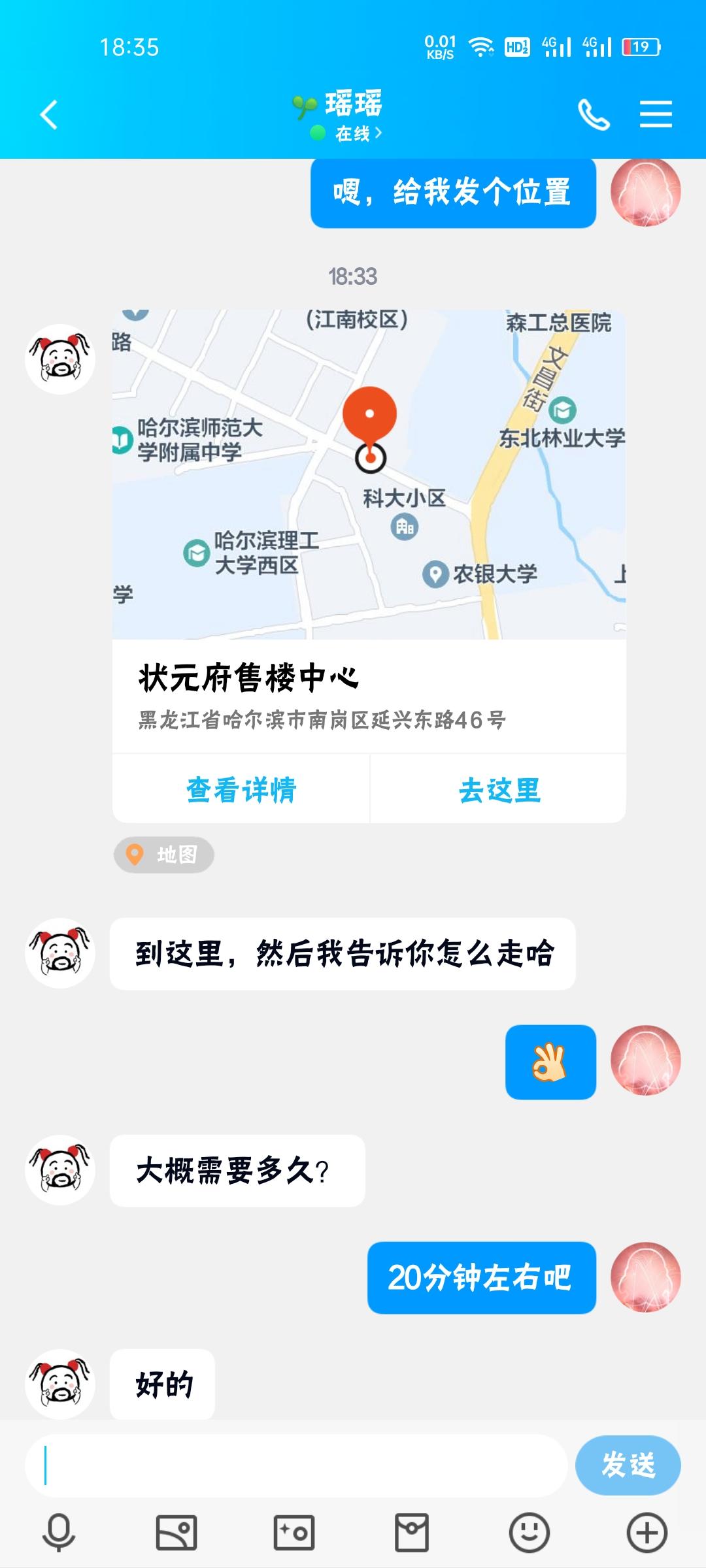
Task: Open the 地图 chip below the location
Action: click(x=164, y=855)
